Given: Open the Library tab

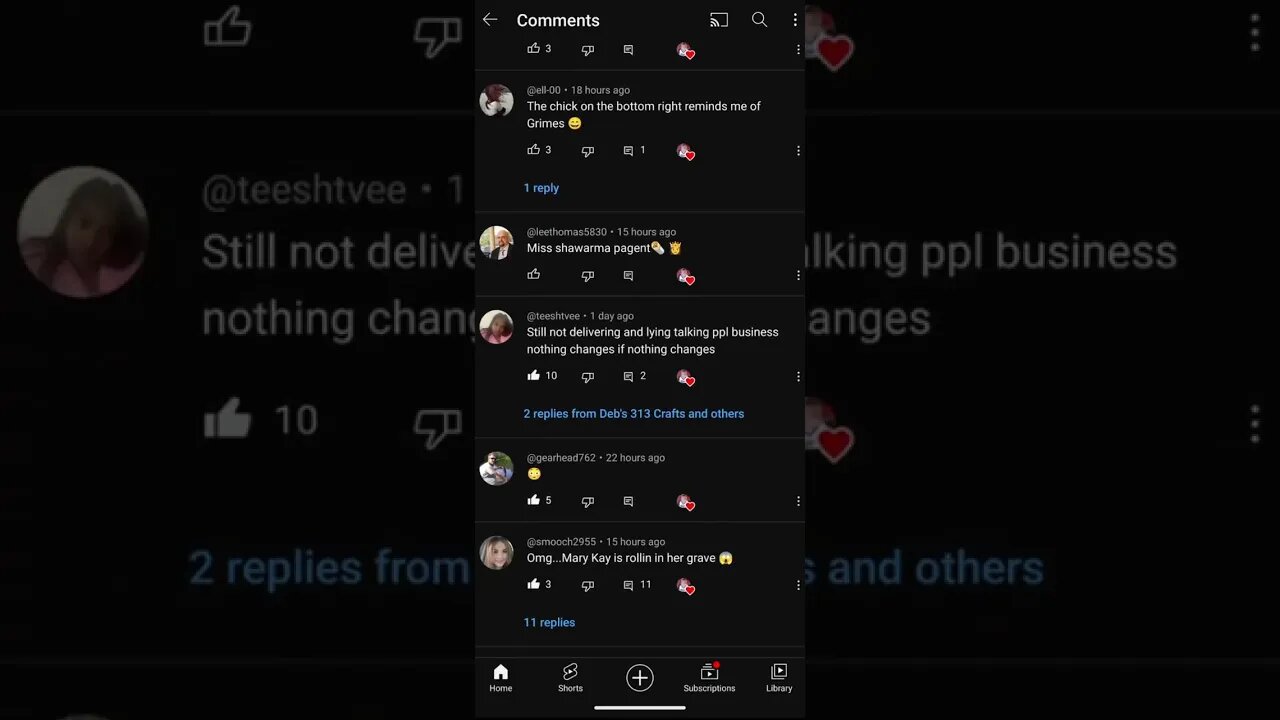Looking at the screenshot, I should click(x=779, y=677).
